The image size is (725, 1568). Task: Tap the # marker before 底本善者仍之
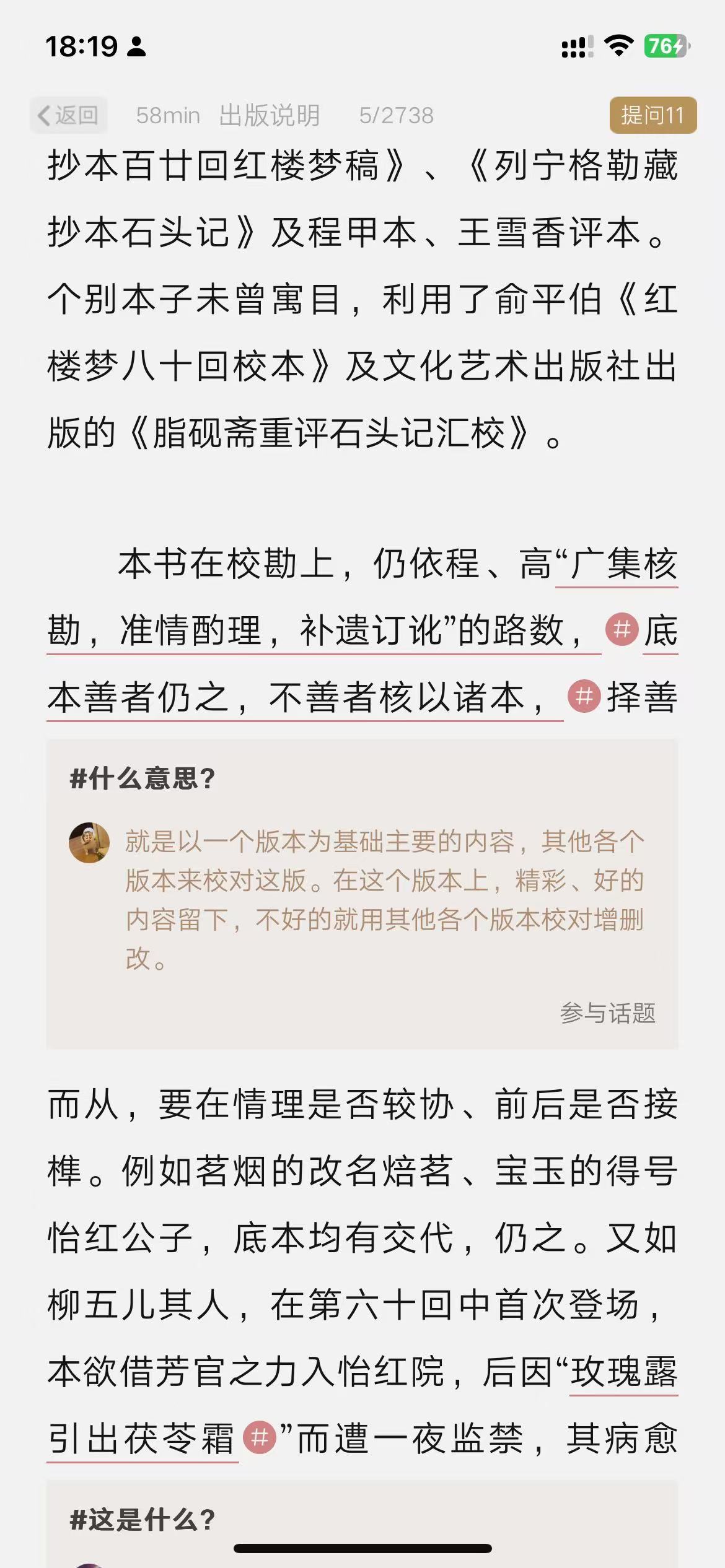pos(622,630)
